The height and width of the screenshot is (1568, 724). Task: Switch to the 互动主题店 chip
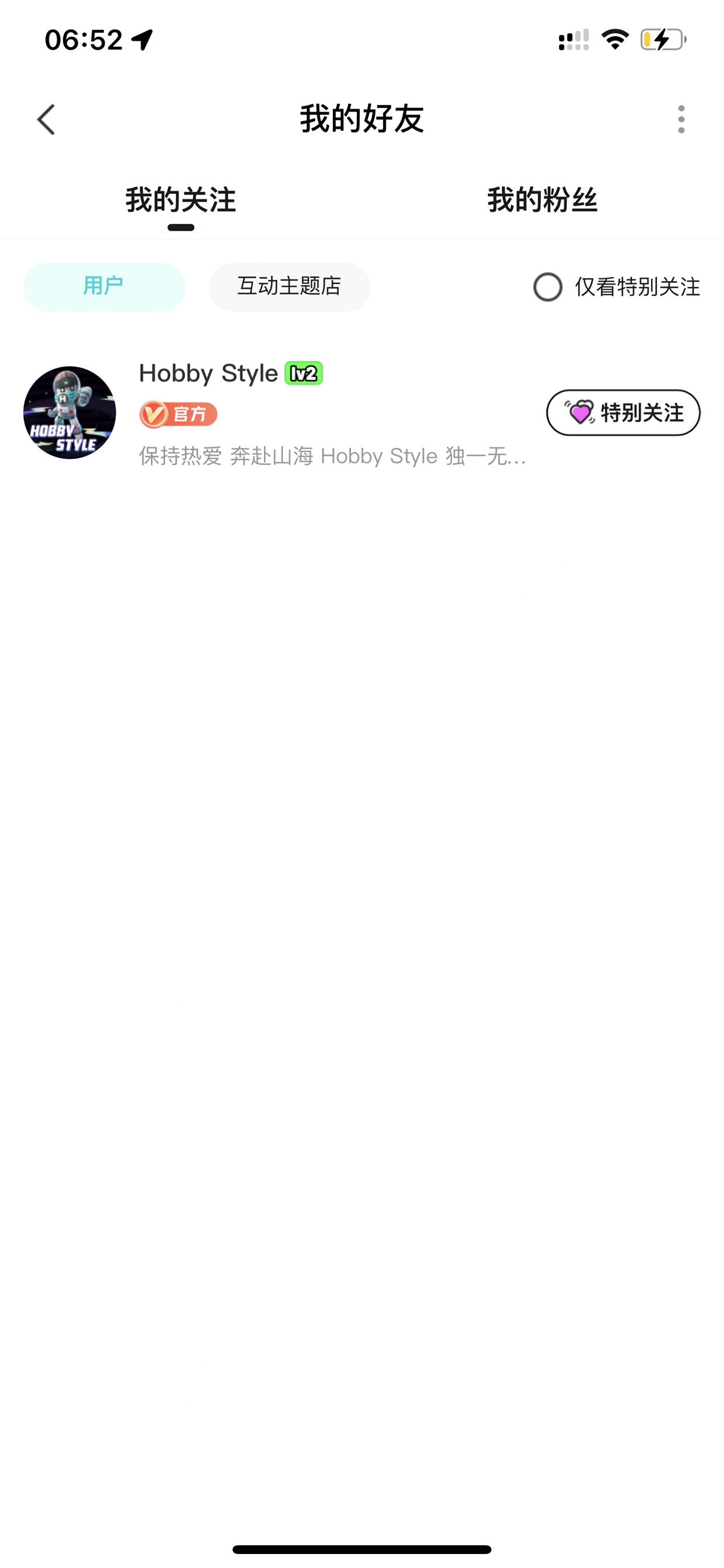click(x=289, y=287)
